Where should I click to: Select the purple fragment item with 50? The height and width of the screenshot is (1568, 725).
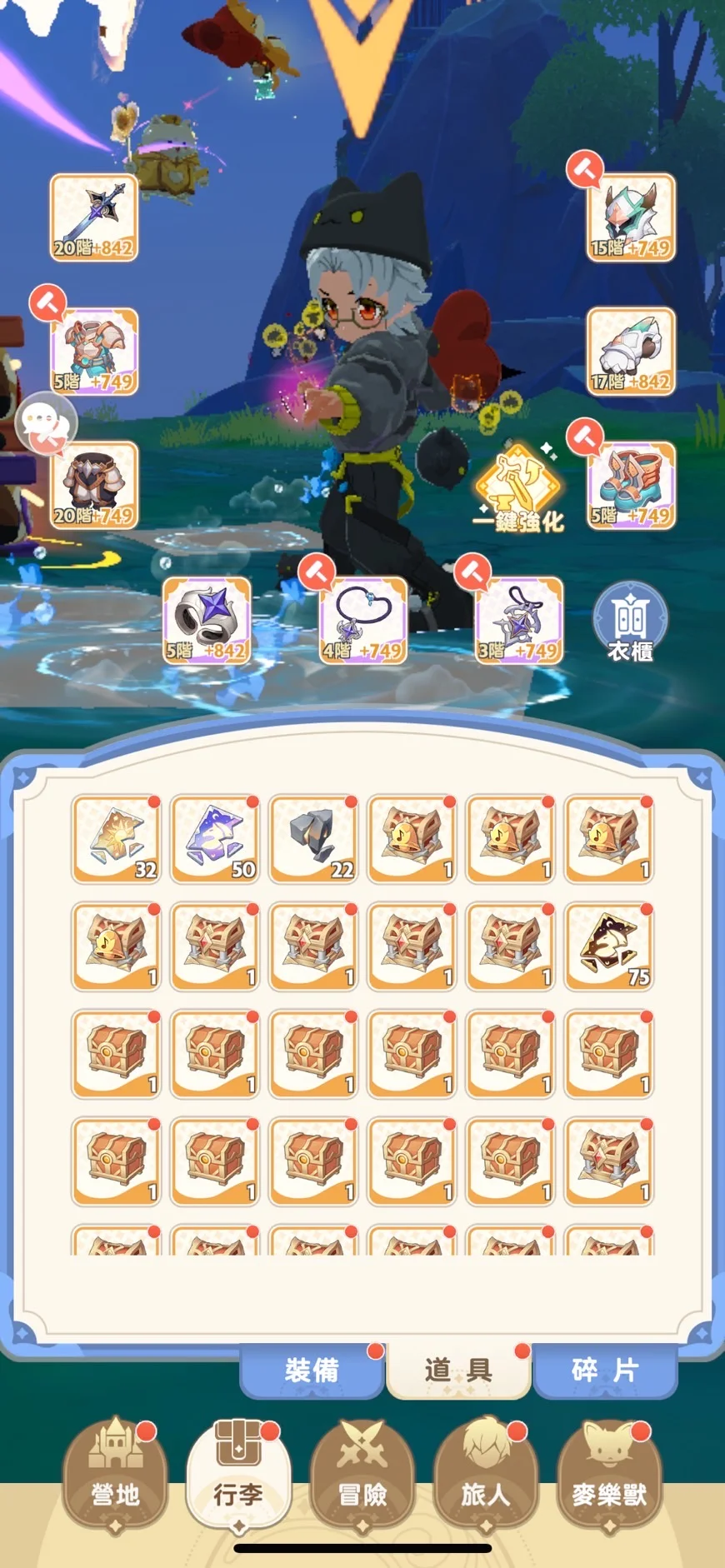(214, 838)
